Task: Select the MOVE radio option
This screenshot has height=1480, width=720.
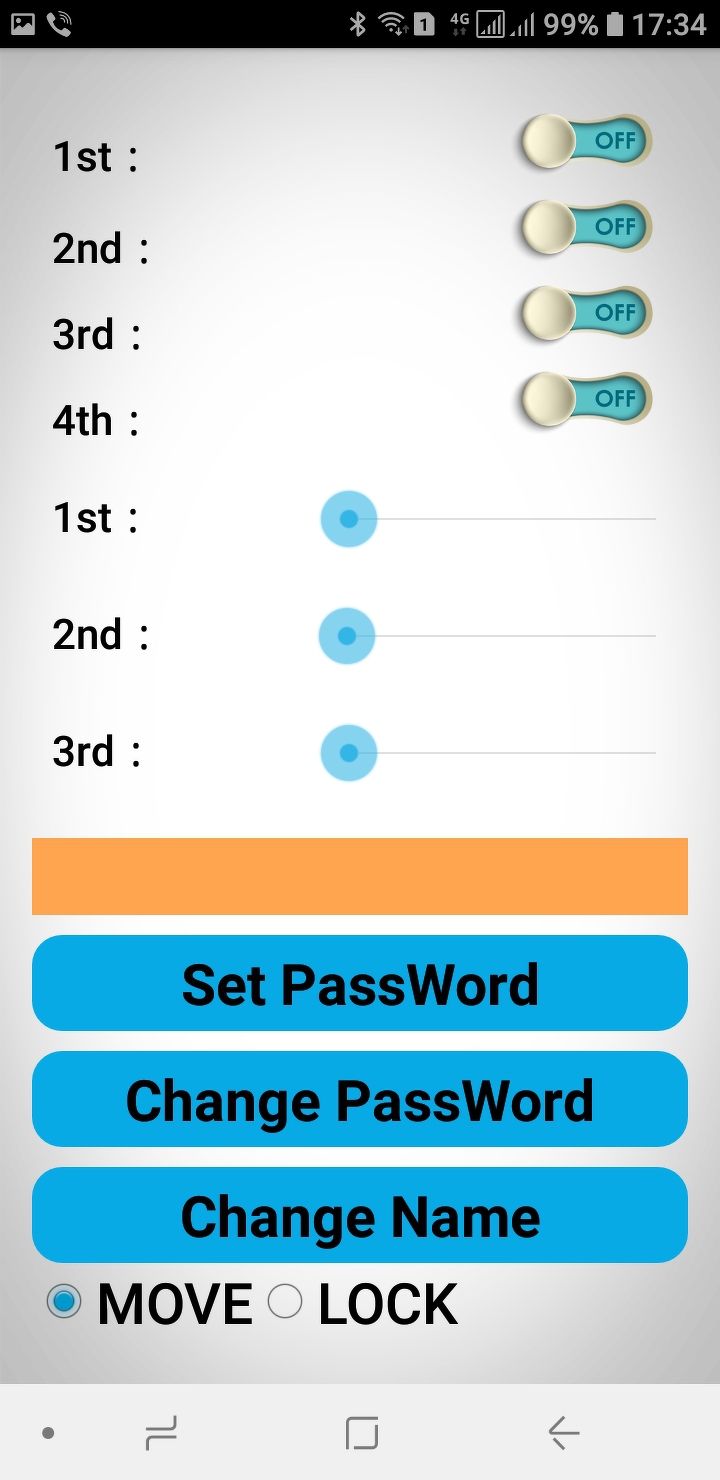Action: [x=64, y=1301]
